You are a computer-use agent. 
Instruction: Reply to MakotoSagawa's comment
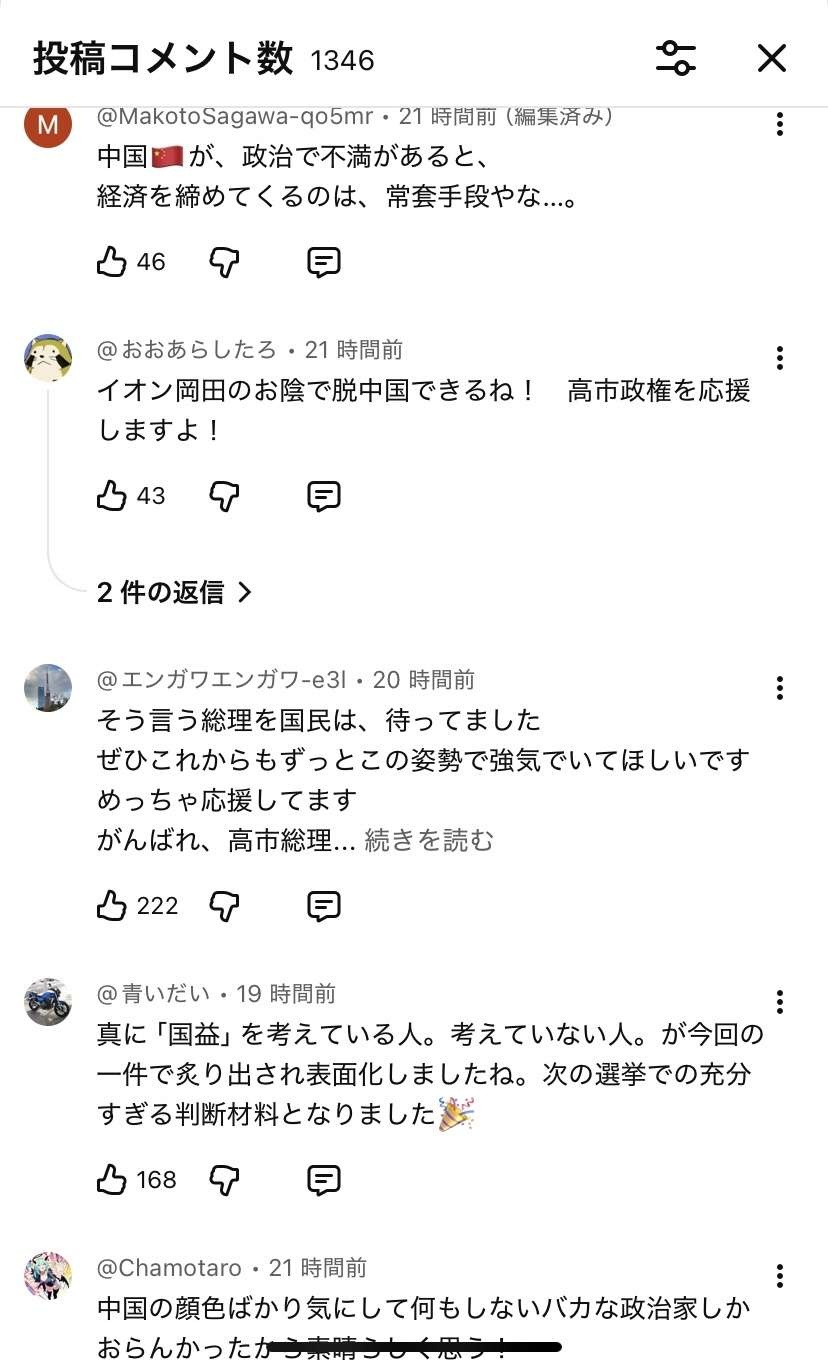pos(323,262)
